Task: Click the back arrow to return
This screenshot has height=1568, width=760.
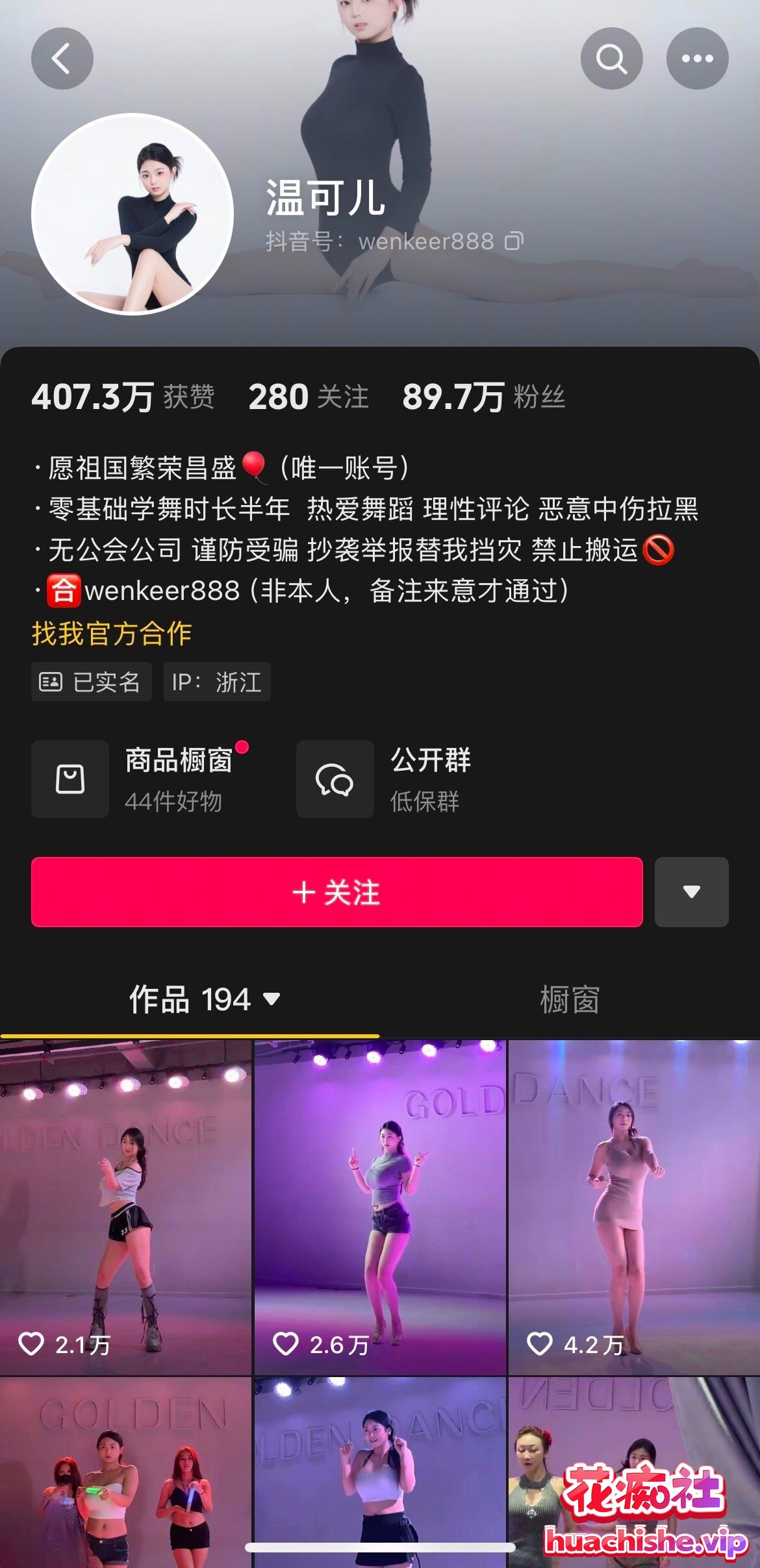Action: point(62,58)
